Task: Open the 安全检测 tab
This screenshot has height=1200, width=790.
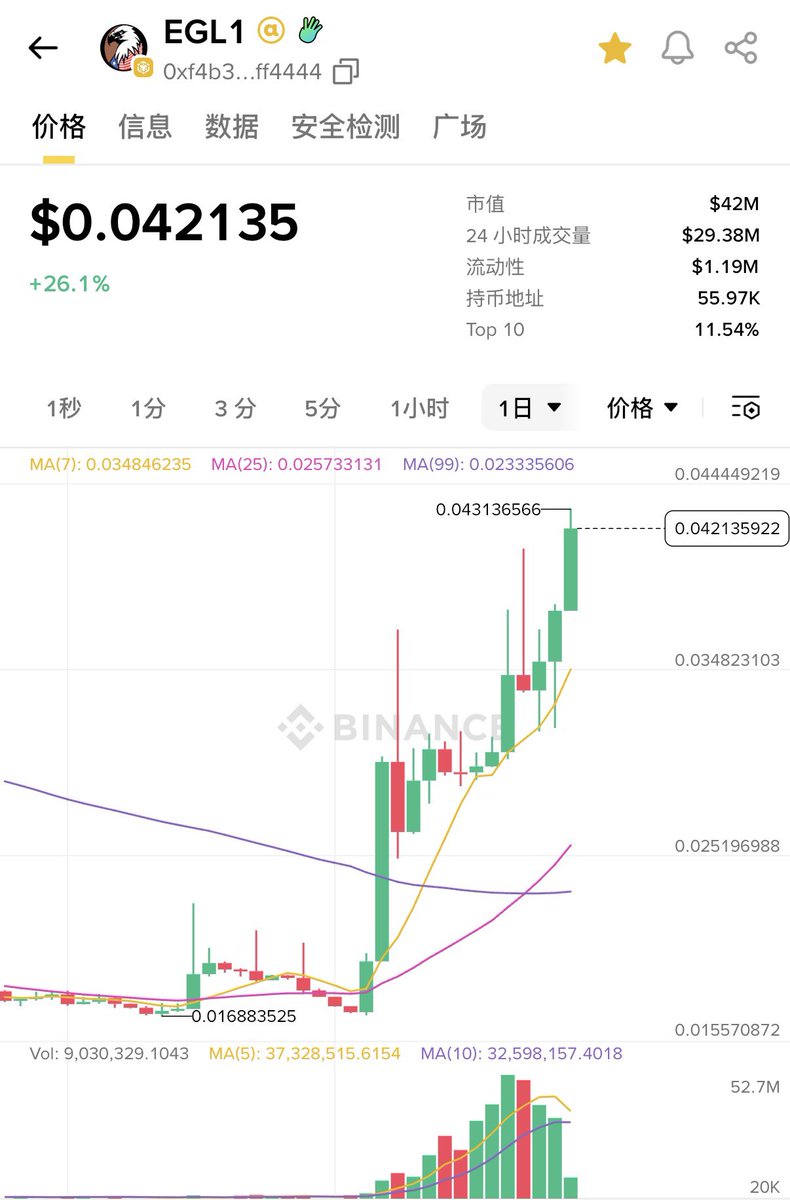Action: pyautogui.click(x=346, y=127)
